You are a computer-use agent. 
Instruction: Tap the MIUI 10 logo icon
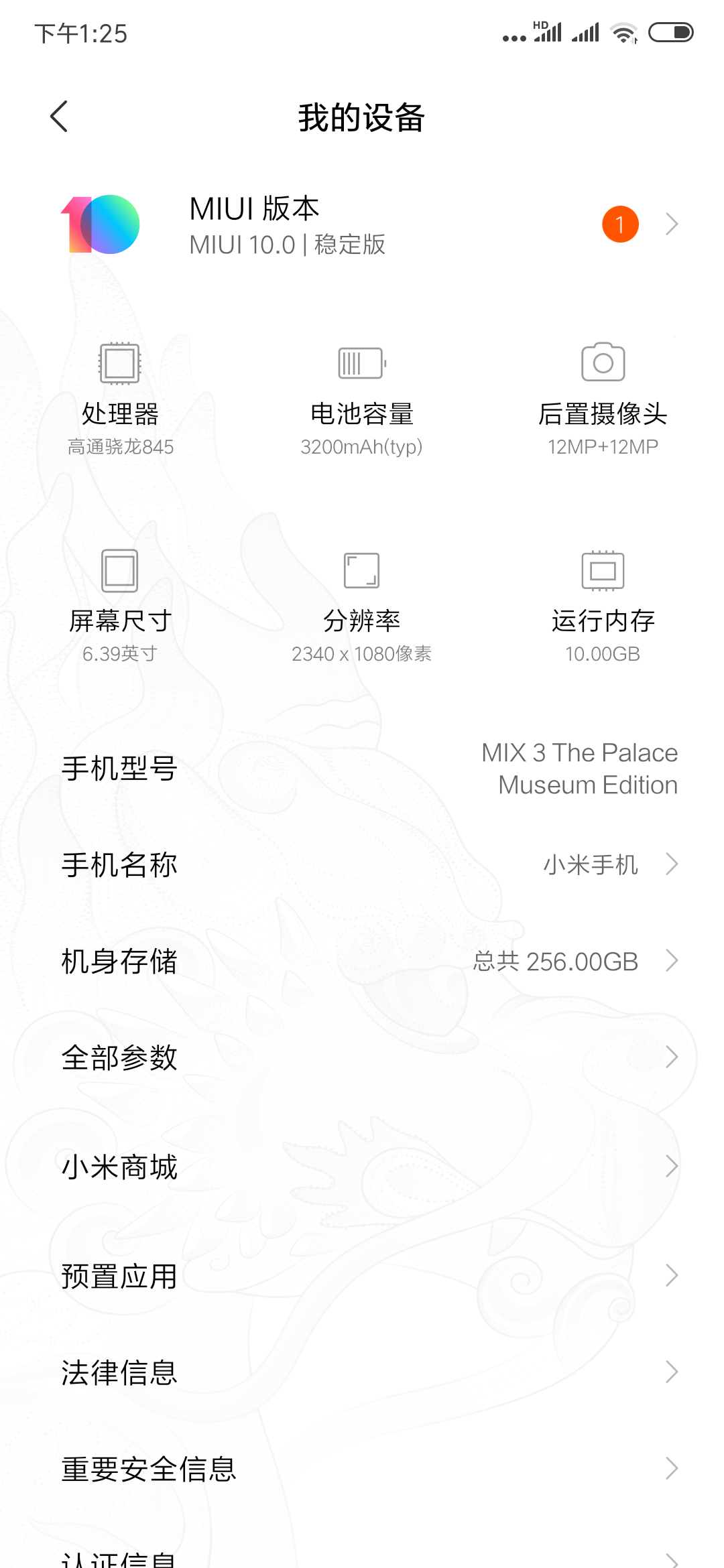[x=101, y=224]
